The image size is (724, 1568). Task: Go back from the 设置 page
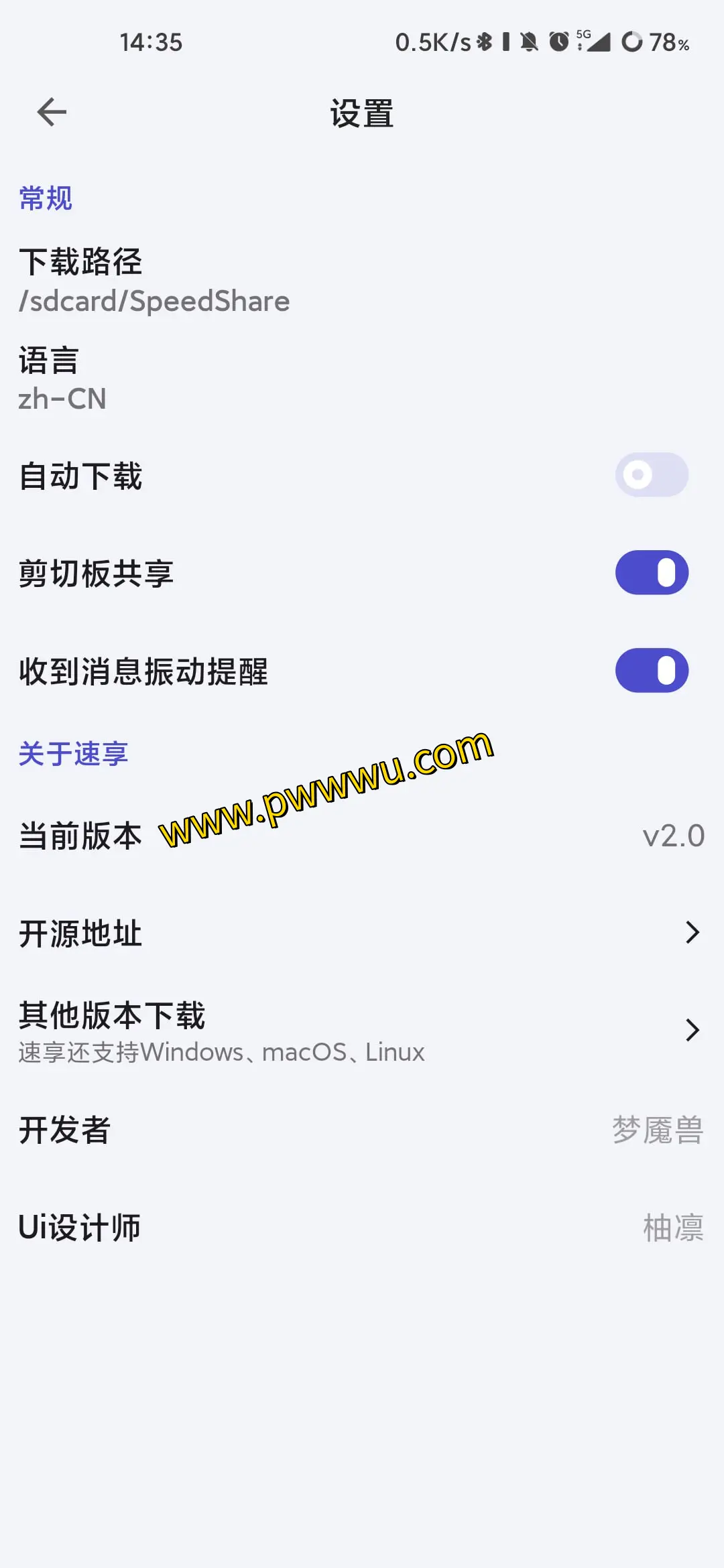(x=52, y=112)
